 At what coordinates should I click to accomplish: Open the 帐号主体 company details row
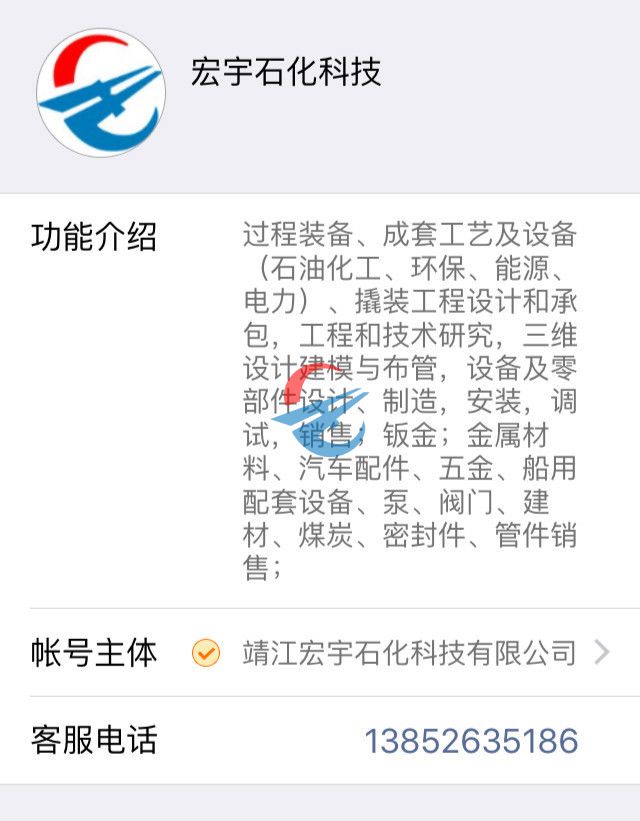[x=409, y=653]
